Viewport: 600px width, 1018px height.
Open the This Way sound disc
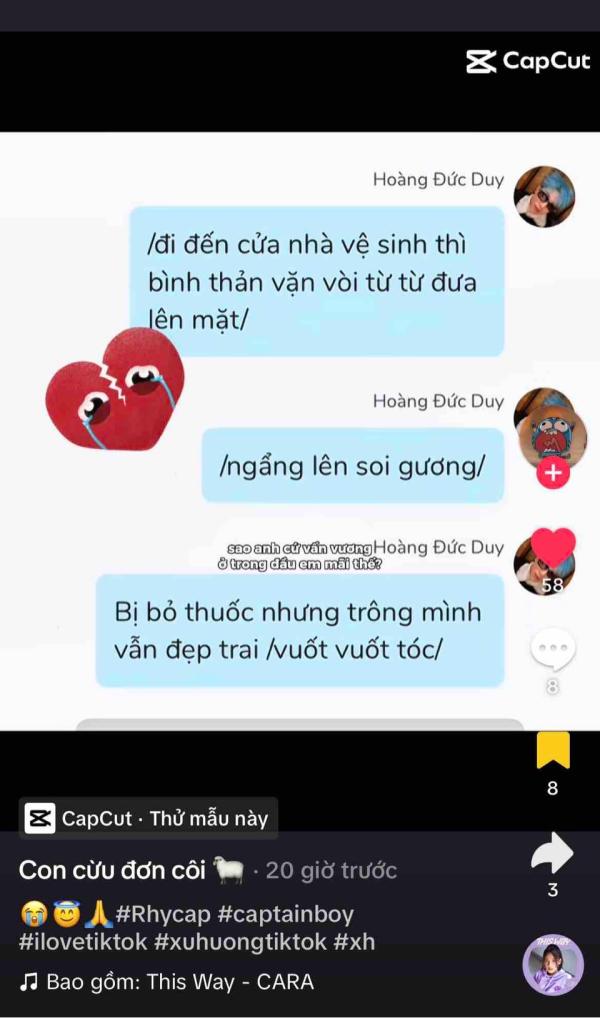(x=553, y=963)
